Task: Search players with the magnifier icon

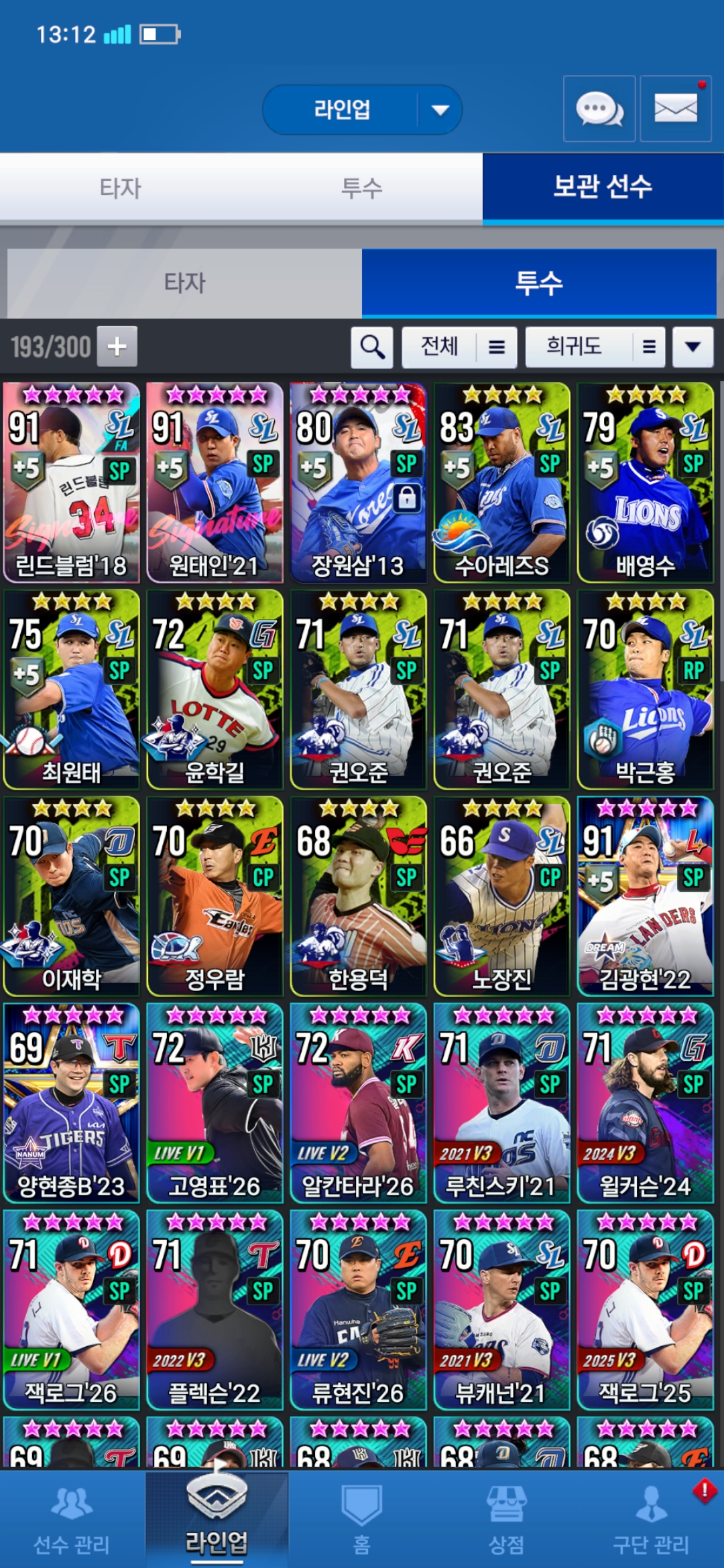Action: [372, 347]
